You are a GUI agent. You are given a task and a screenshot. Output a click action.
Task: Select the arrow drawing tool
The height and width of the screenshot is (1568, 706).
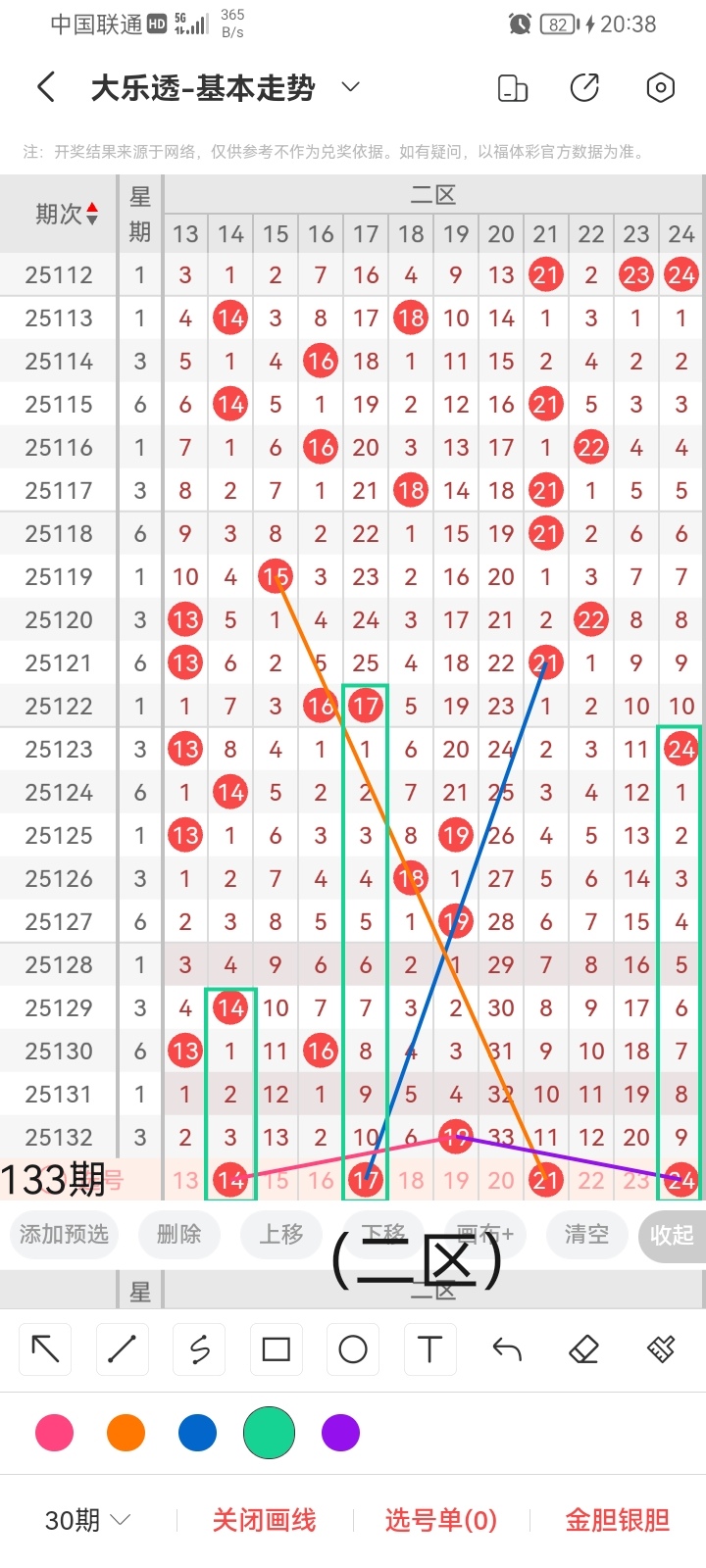(x=45, y=1349)
